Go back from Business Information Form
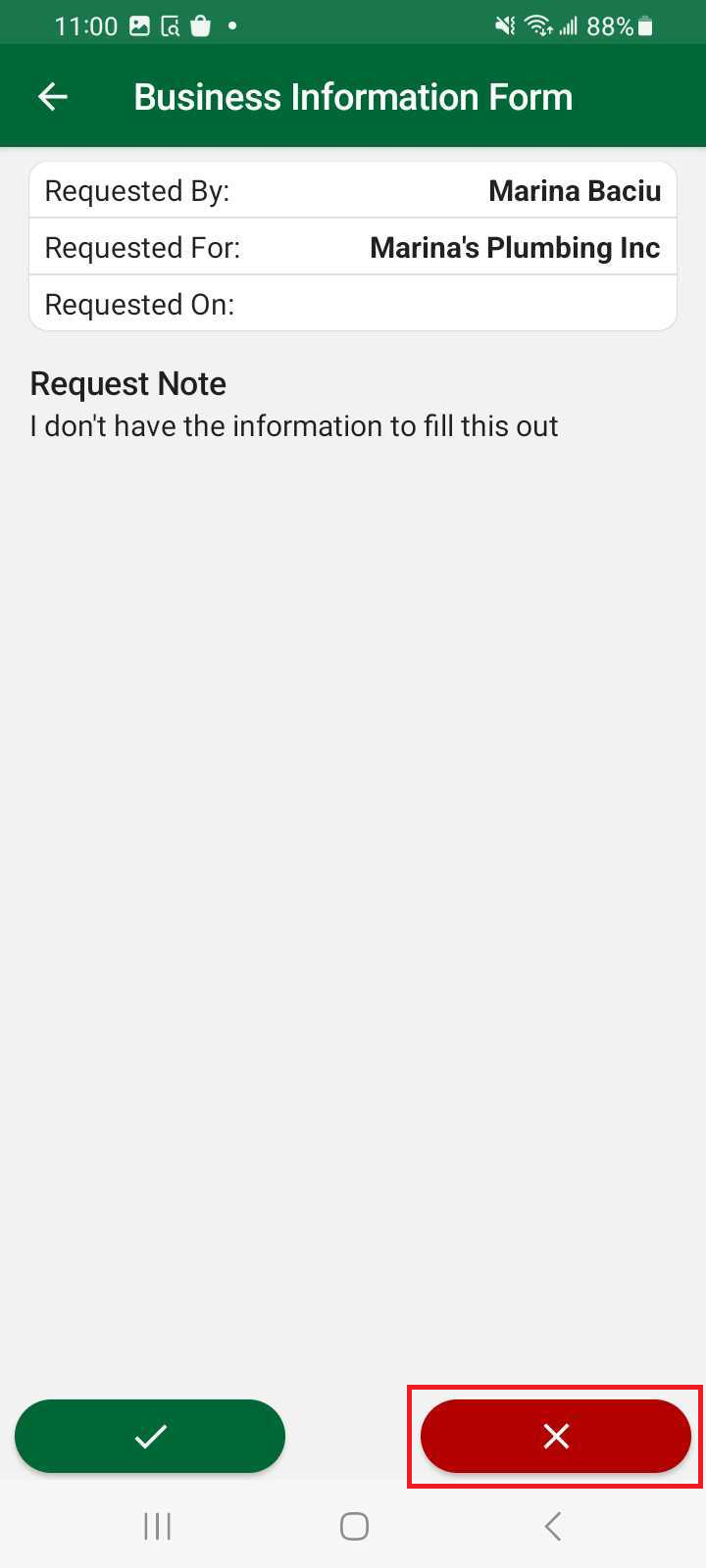The width and height of the screenshot is (706, 1568). (x=53, y=96)
